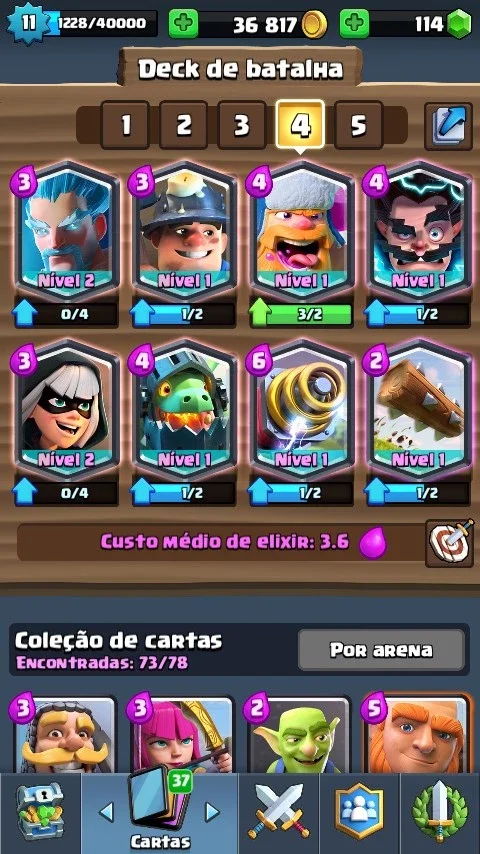Switch to deck slot 5
This screenshot has height=854, width=480.
click(x=359, y=125)
